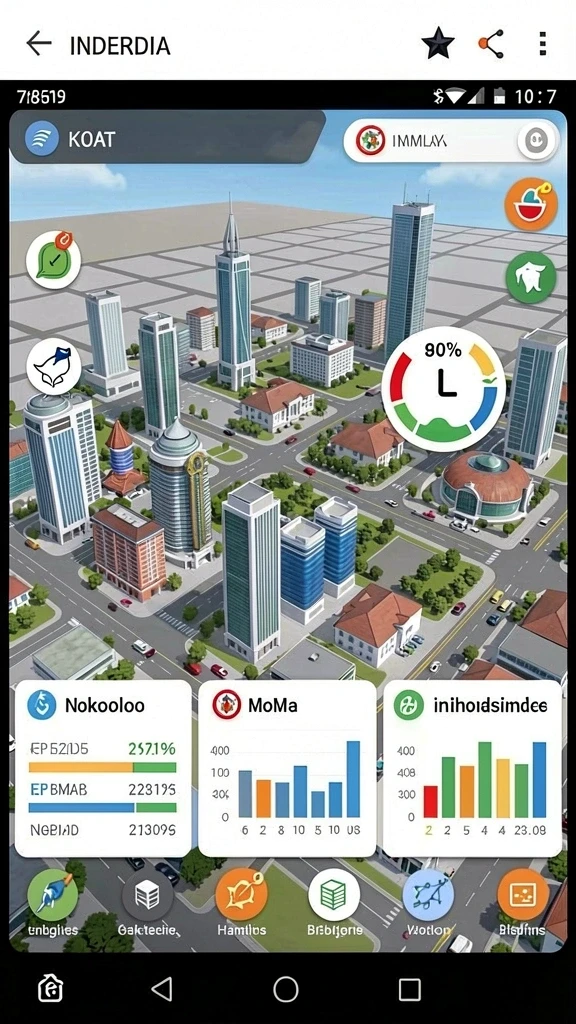576x1024 pixels.
Task: Share via the share icon
Action: point(491,44)
